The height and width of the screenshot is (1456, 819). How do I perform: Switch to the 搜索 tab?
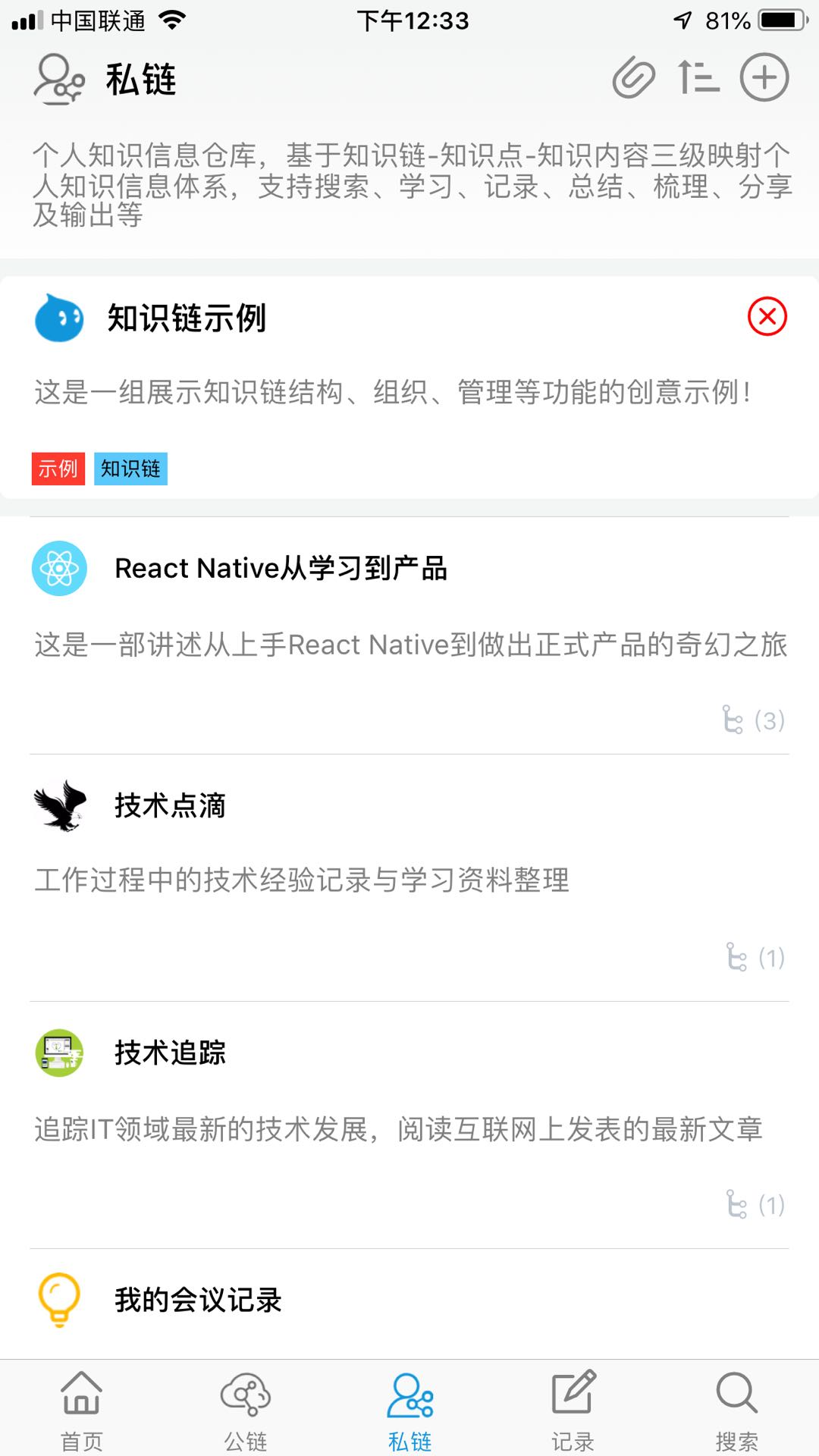(736, 1410)
